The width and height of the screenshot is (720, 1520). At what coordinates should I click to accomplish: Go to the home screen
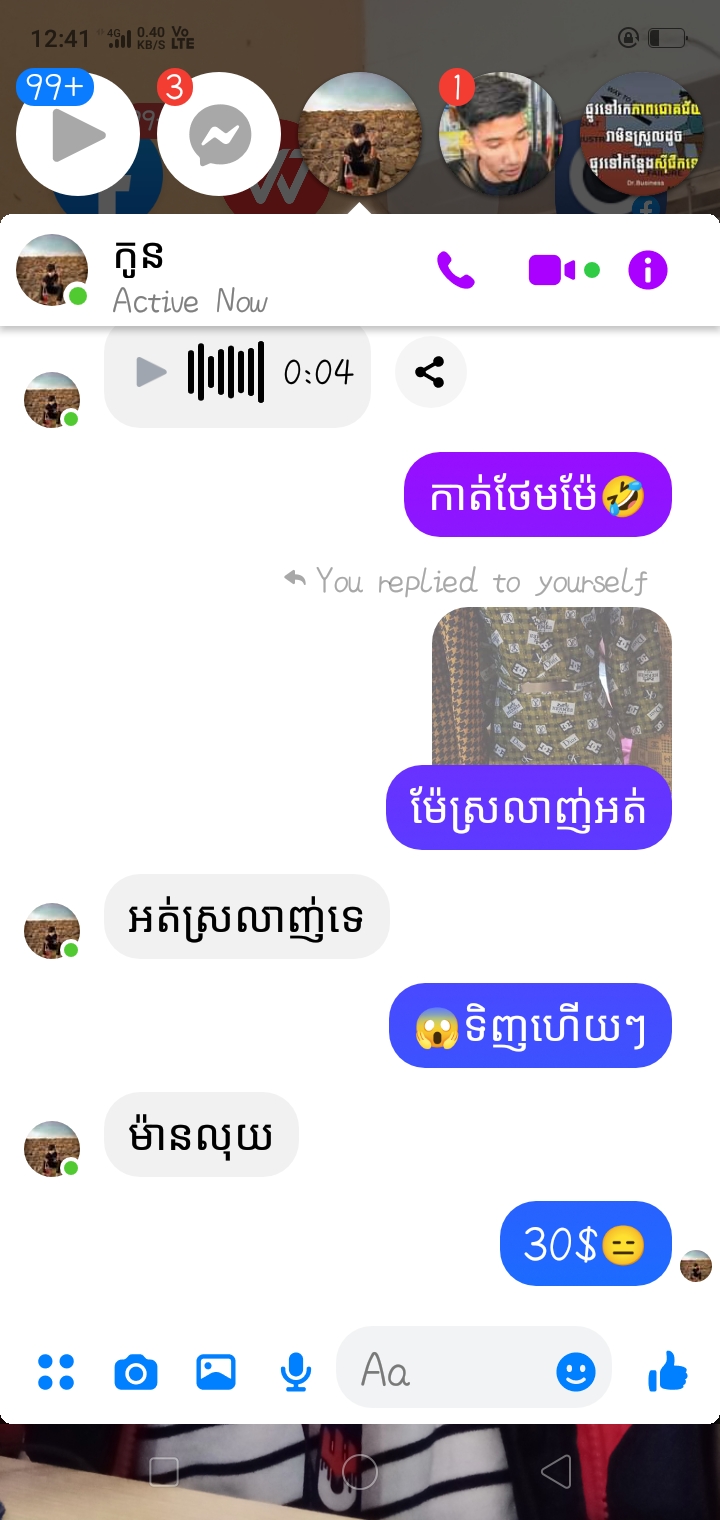[360, 1471]
